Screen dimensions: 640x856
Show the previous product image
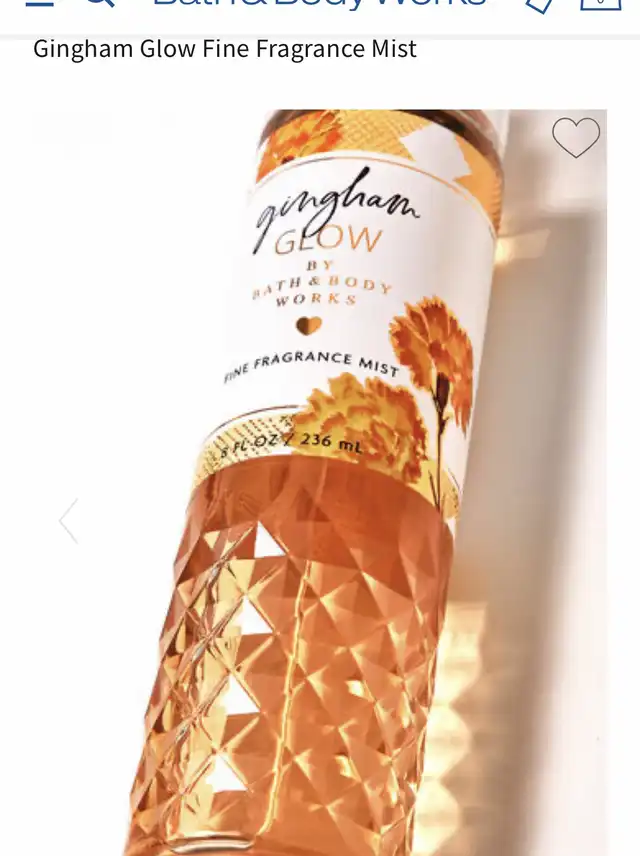pos(68,521)
